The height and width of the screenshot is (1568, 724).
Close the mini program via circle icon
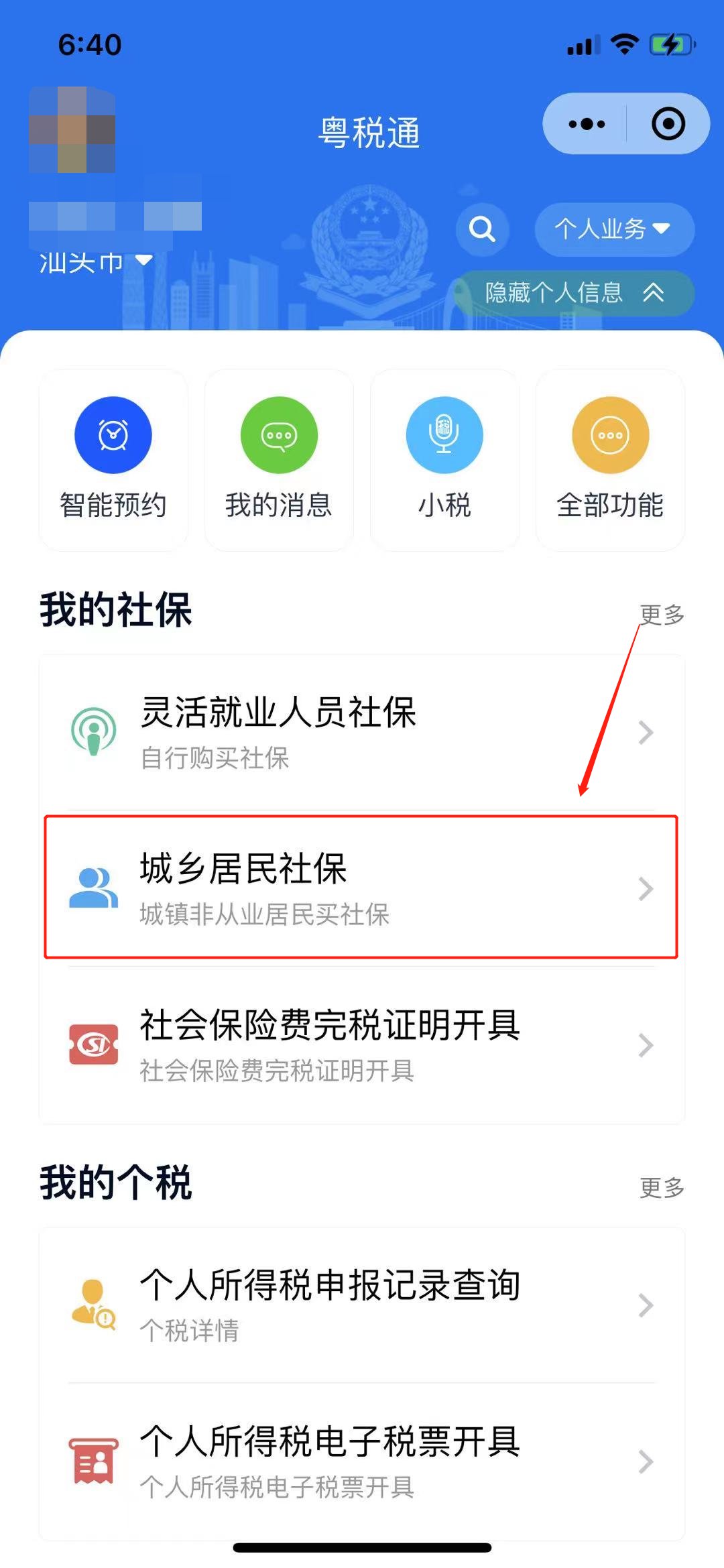click(668, 124)
